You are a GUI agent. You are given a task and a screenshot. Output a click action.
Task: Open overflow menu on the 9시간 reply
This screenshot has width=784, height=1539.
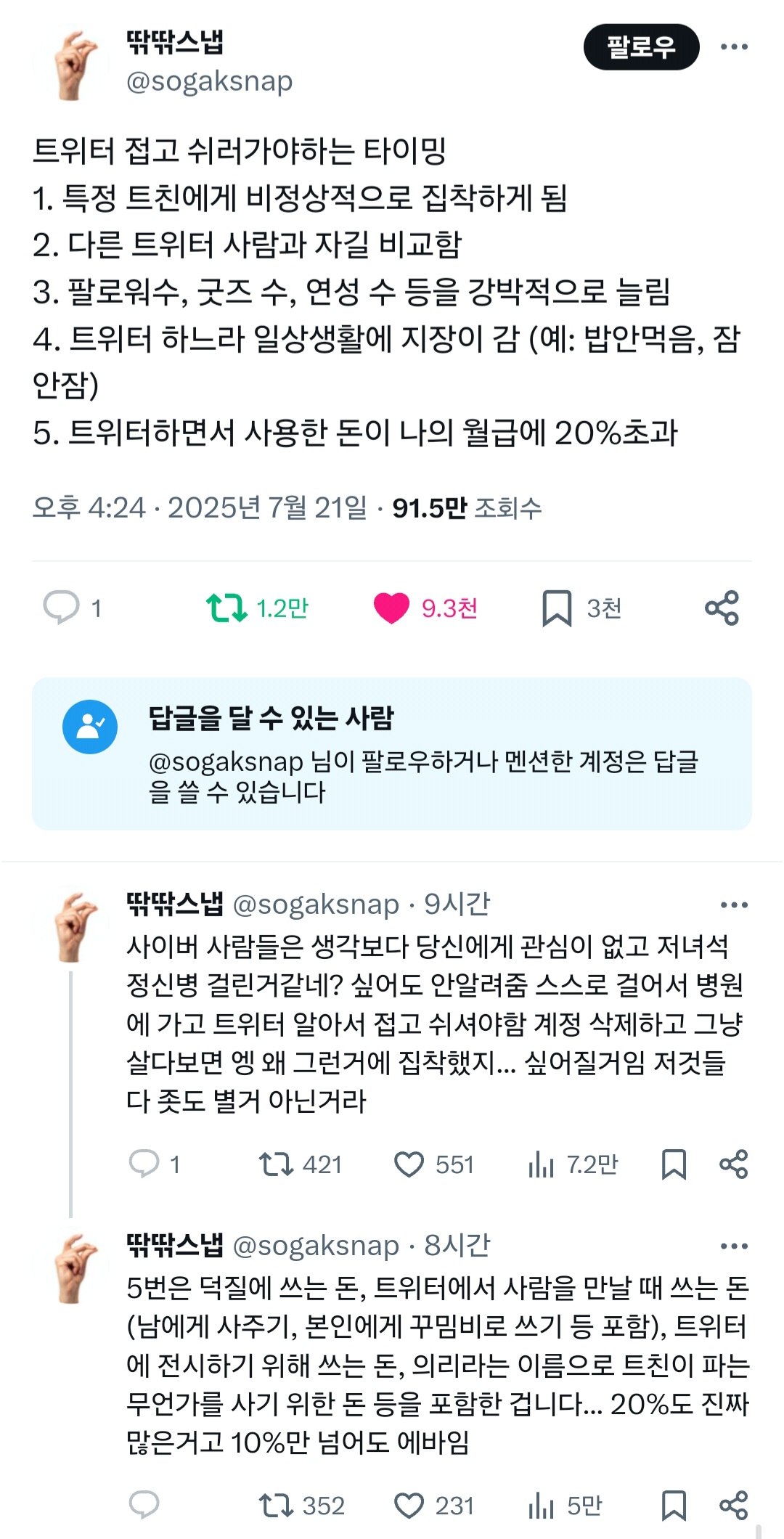tap(734, 905)
